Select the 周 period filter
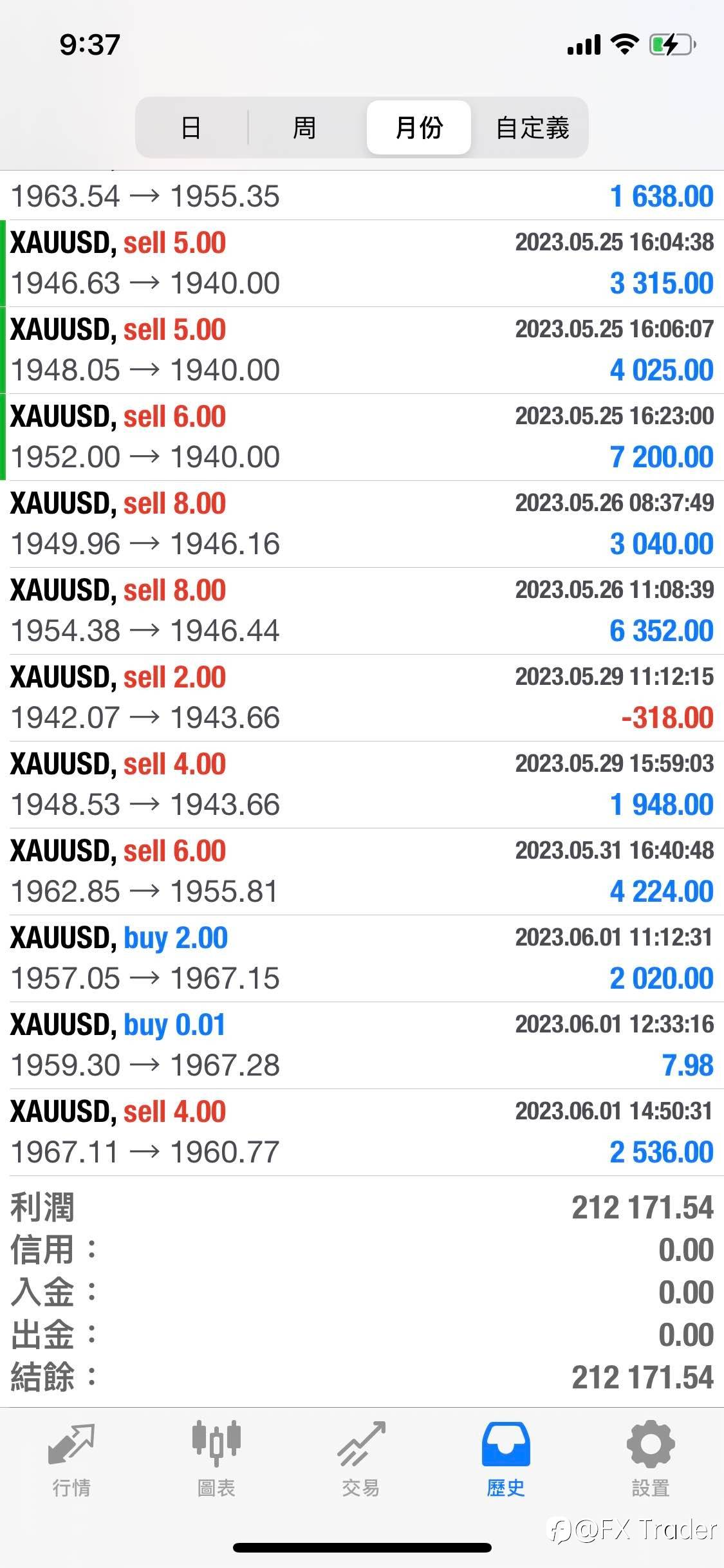Viewport: 724px width, 1568px height. (x=304, y=127)
